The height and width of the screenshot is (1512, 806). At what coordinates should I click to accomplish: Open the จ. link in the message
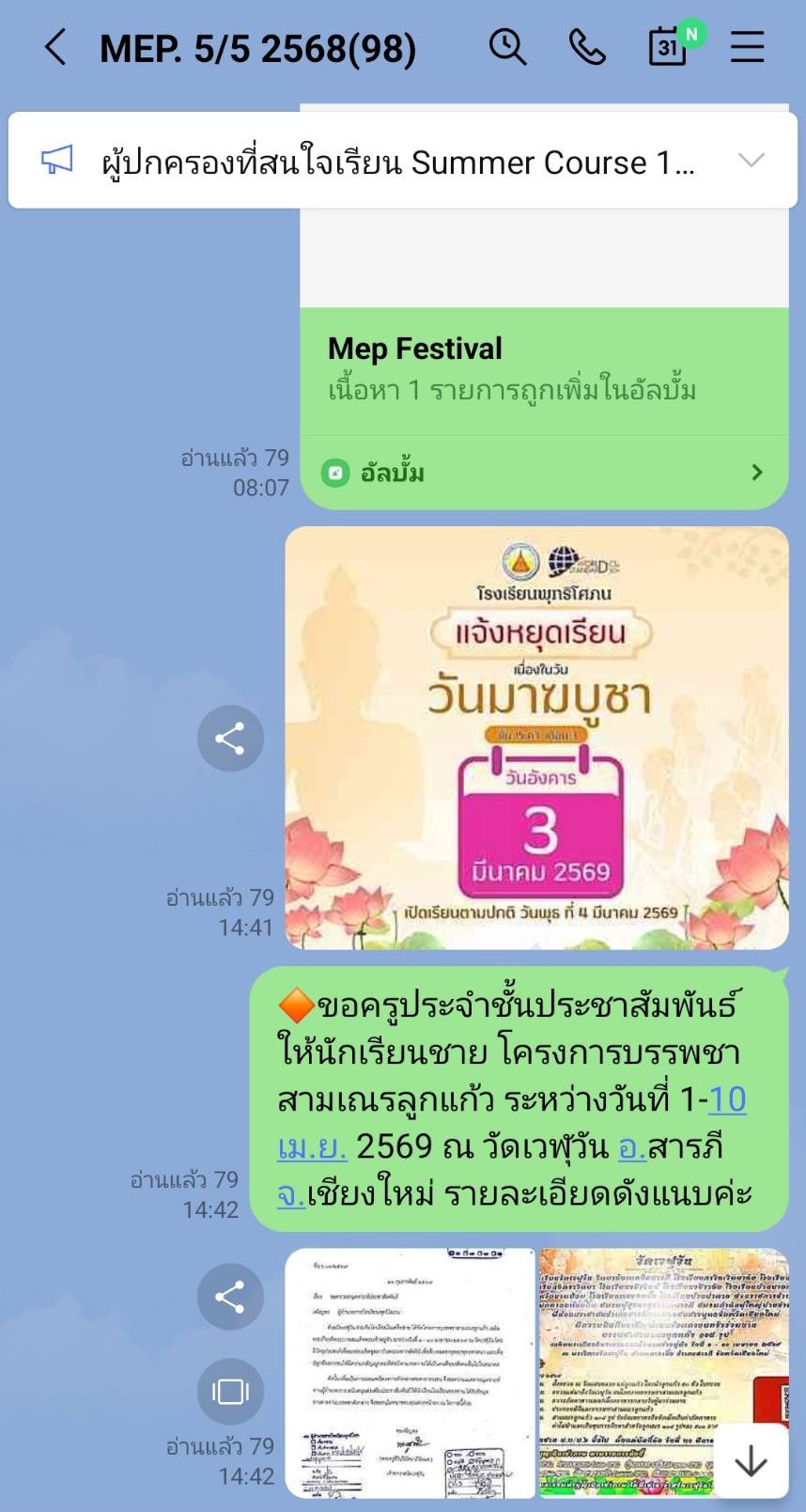pos(290,1193)
